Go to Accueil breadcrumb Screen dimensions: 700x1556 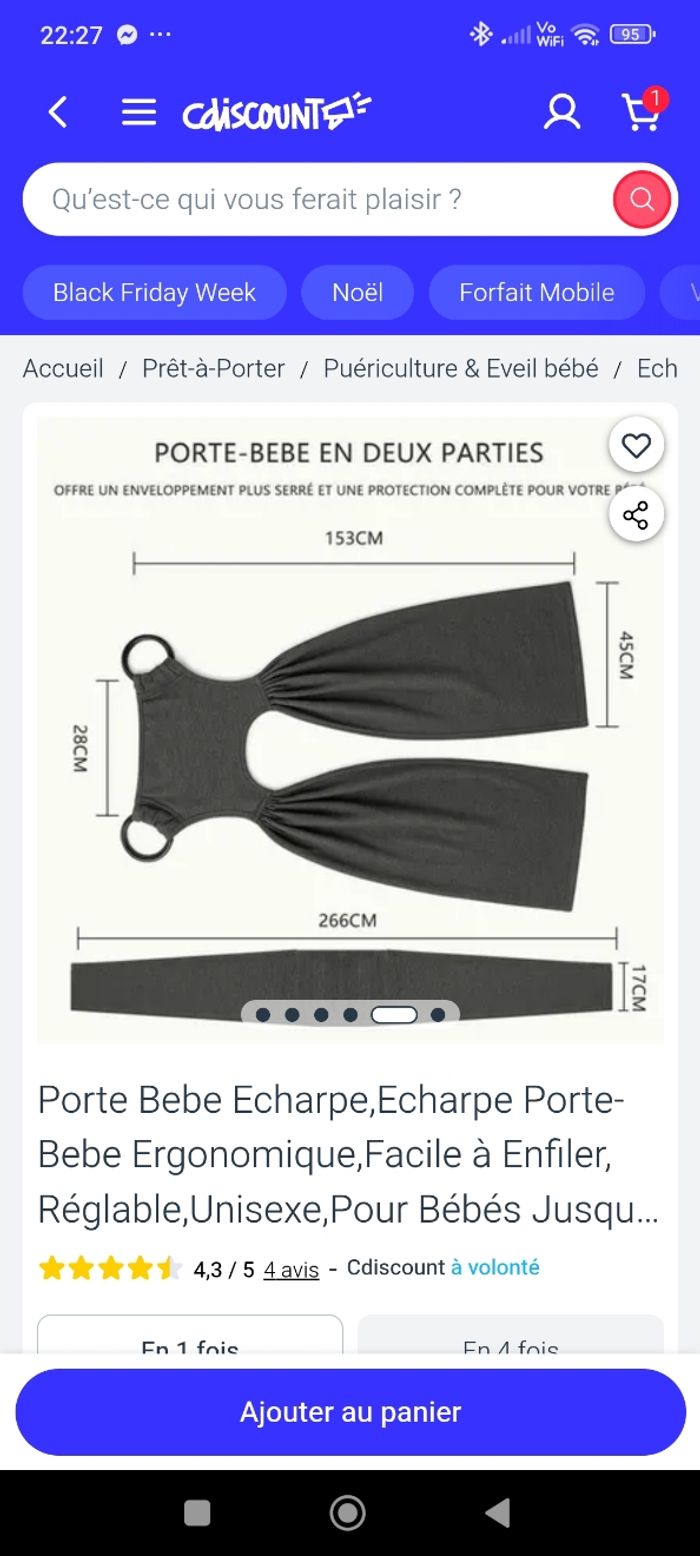point(63,368)
